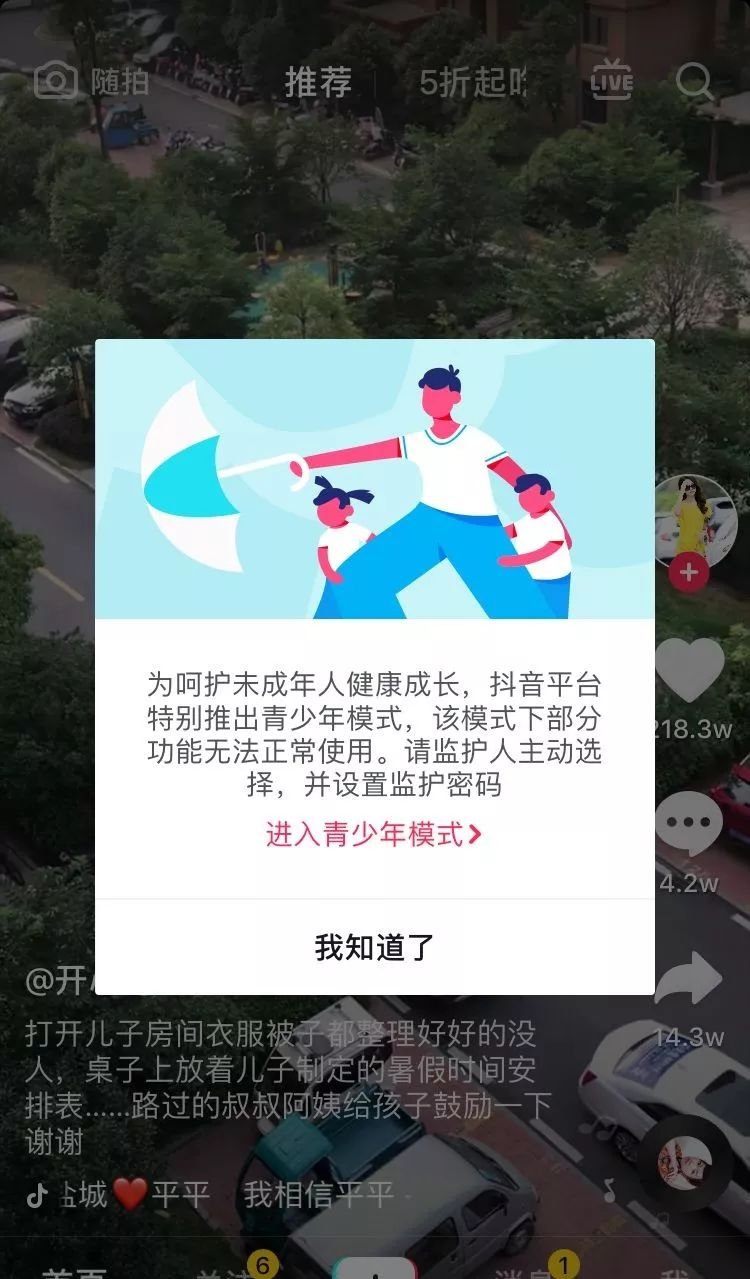Enter 青少年模式 via the pink link
The image size is (750, 1279).
[x=375, y=834]
